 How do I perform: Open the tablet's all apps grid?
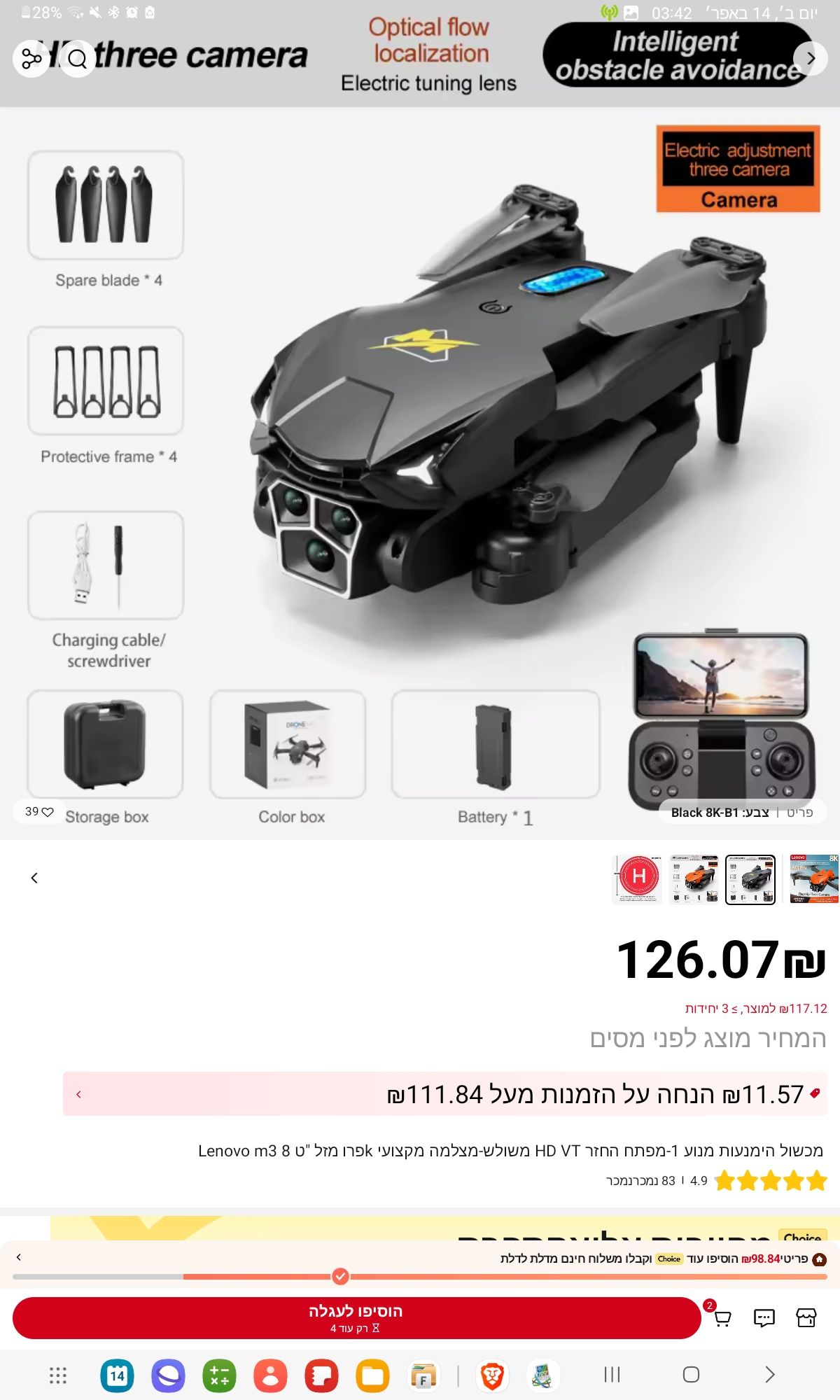coord(58,1375)
